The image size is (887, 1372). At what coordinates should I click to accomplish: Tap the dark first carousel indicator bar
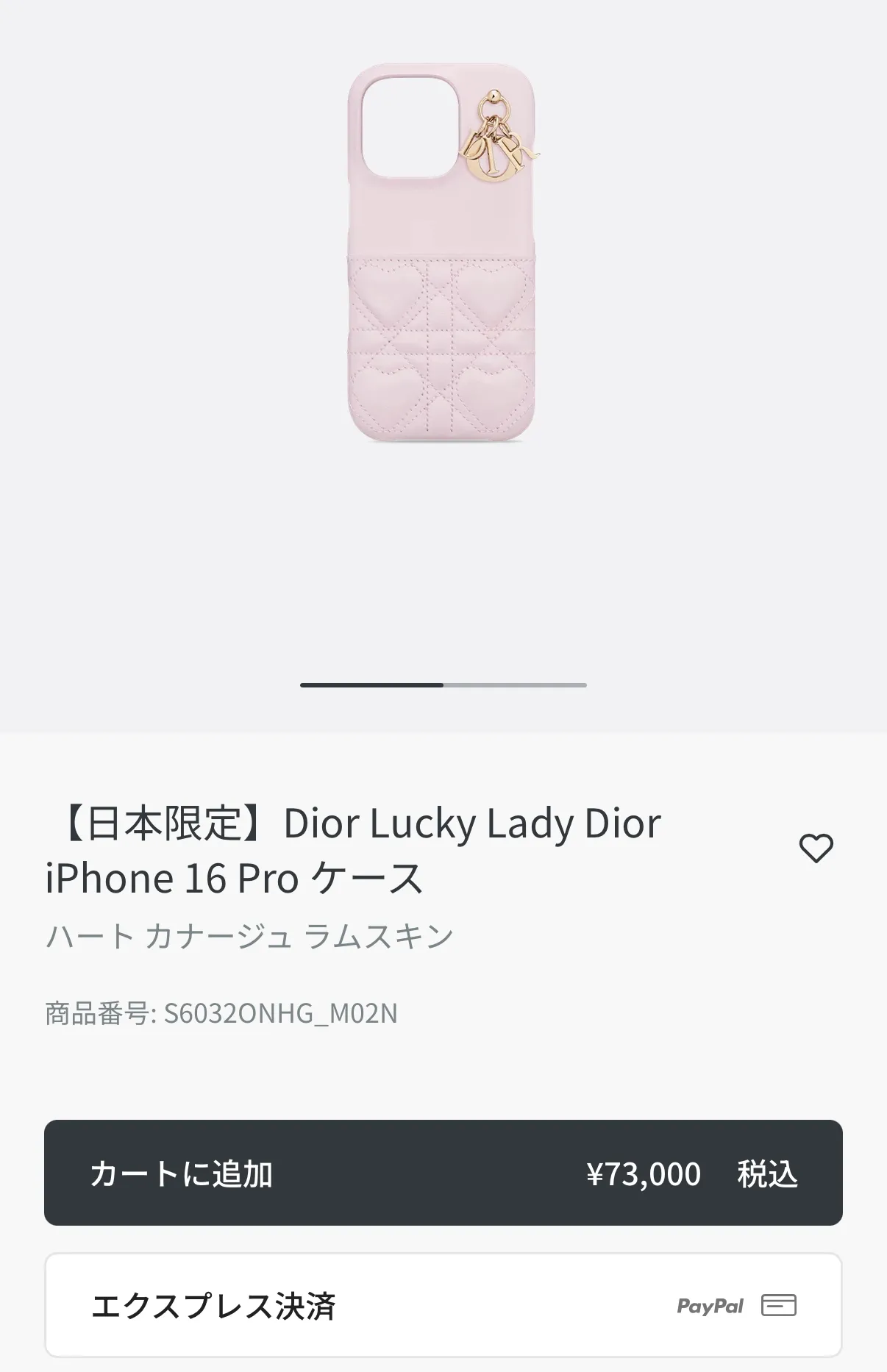coord(371,685)
